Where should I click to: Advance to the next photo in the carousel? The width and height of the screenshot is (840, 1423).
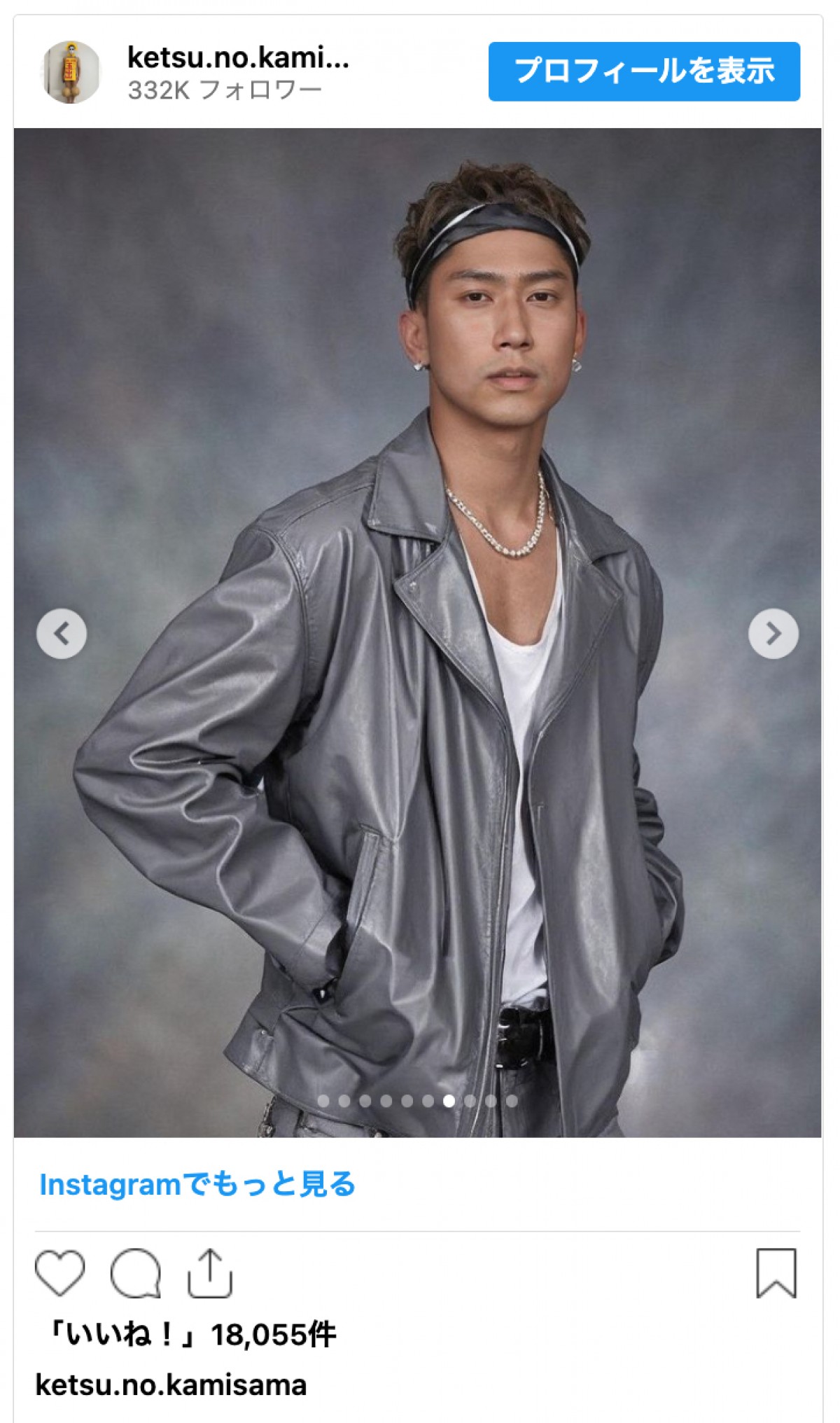coord(773,634)
